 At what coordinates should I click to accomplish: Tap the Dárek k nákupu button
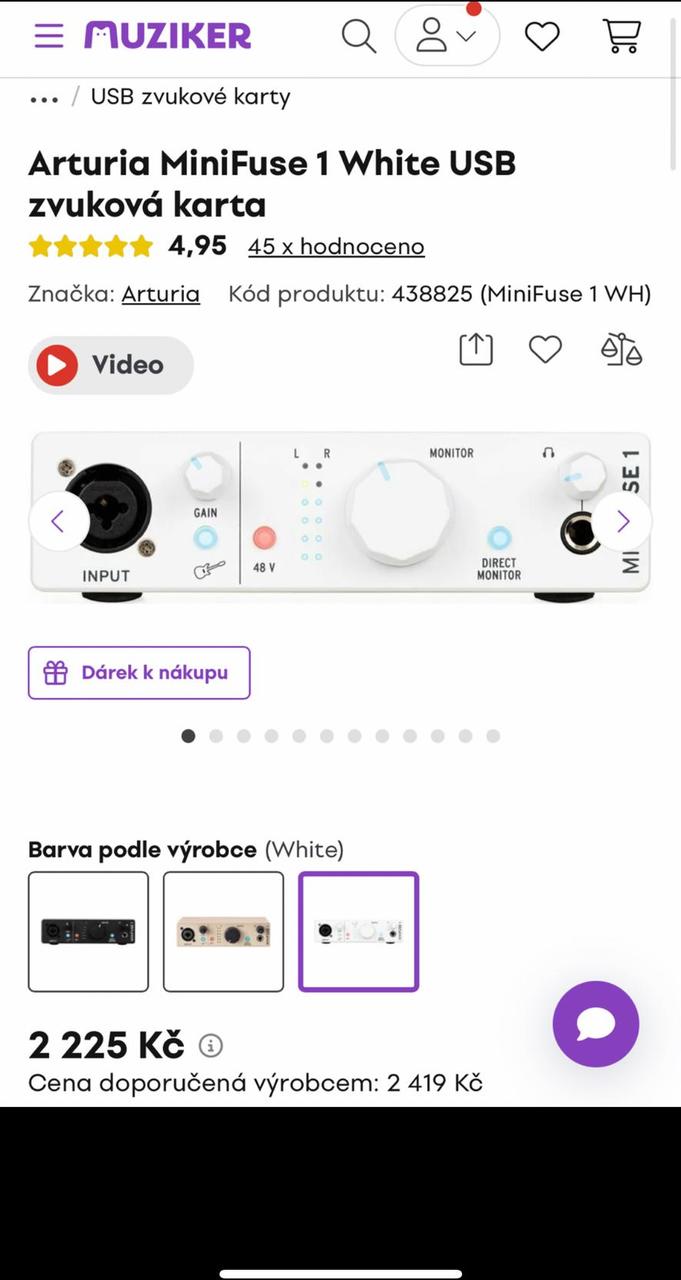pos(139,673)
